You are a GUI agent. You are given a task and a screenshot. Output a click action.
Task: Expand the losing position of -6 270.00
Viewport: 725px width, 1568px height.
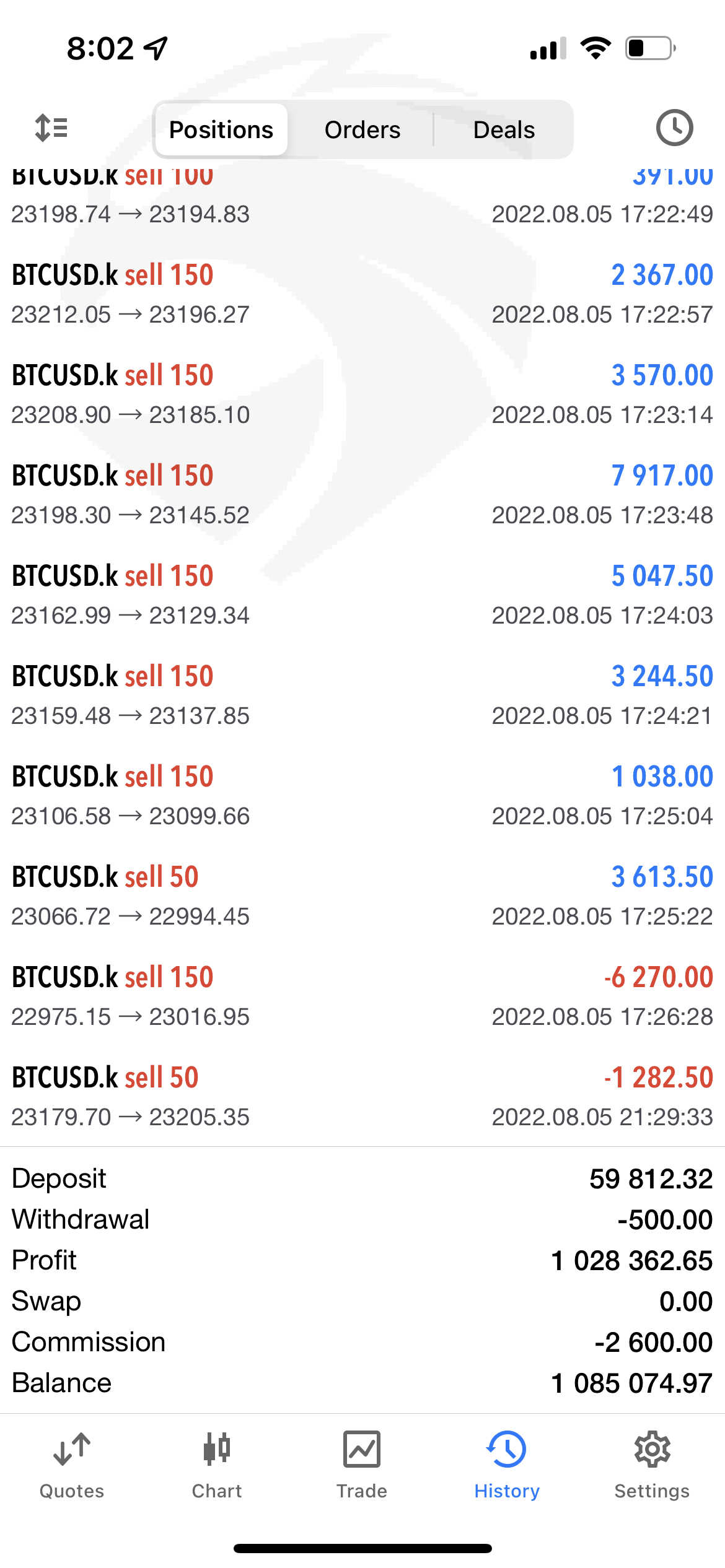pyautogui.click(x=362, y=996)
